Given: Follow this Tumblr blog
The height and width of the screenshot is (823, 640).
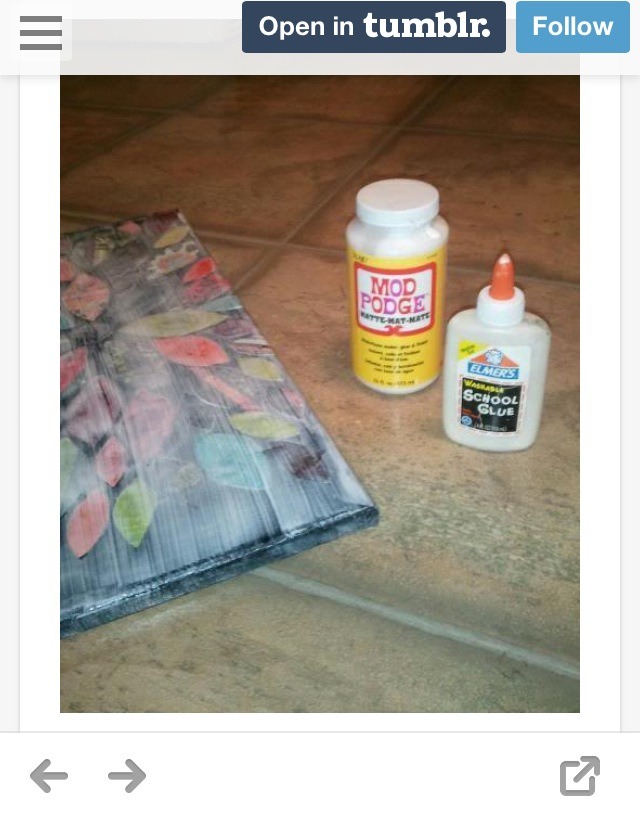Looking at the screenshot, I should point(572,27).
